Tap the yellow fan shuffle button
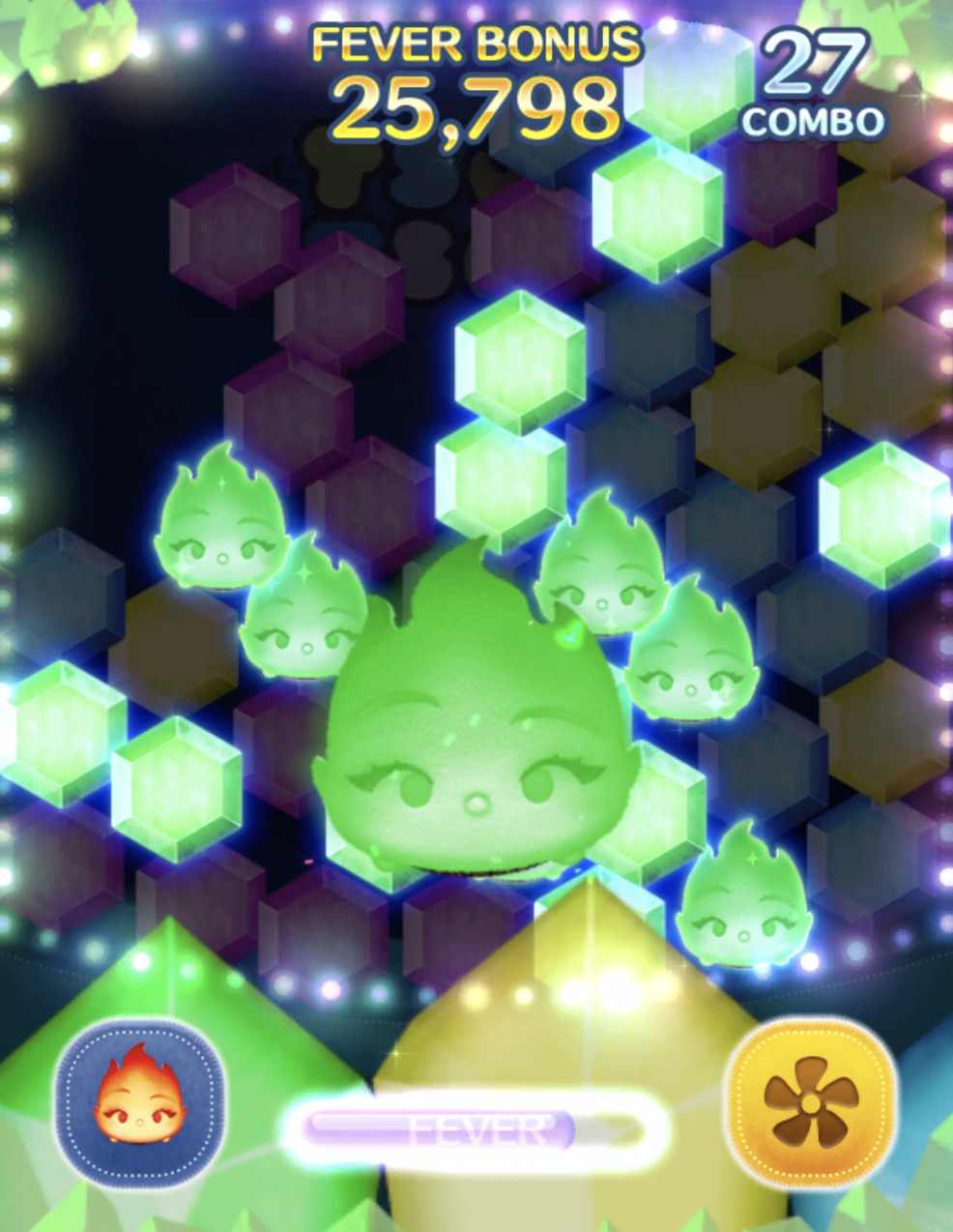 [x=810, y=1102]
